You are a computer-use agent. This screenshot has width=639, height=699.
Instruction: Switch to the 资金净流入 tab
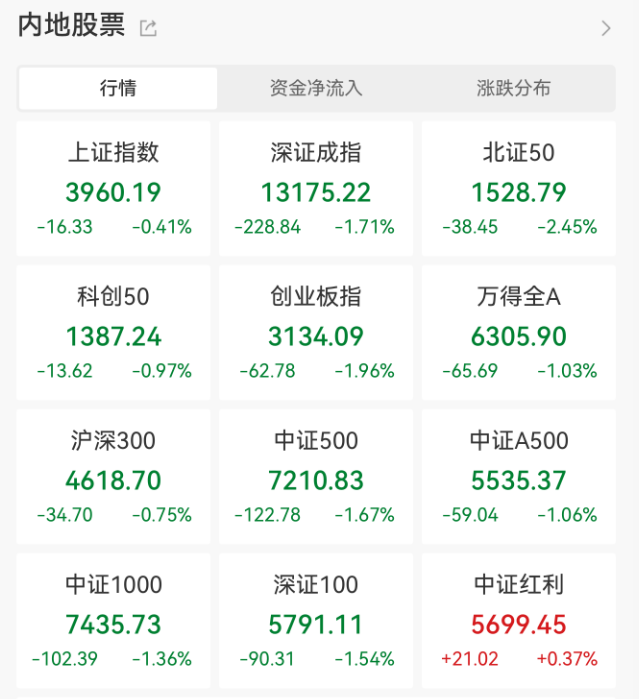tap(316, 88)
